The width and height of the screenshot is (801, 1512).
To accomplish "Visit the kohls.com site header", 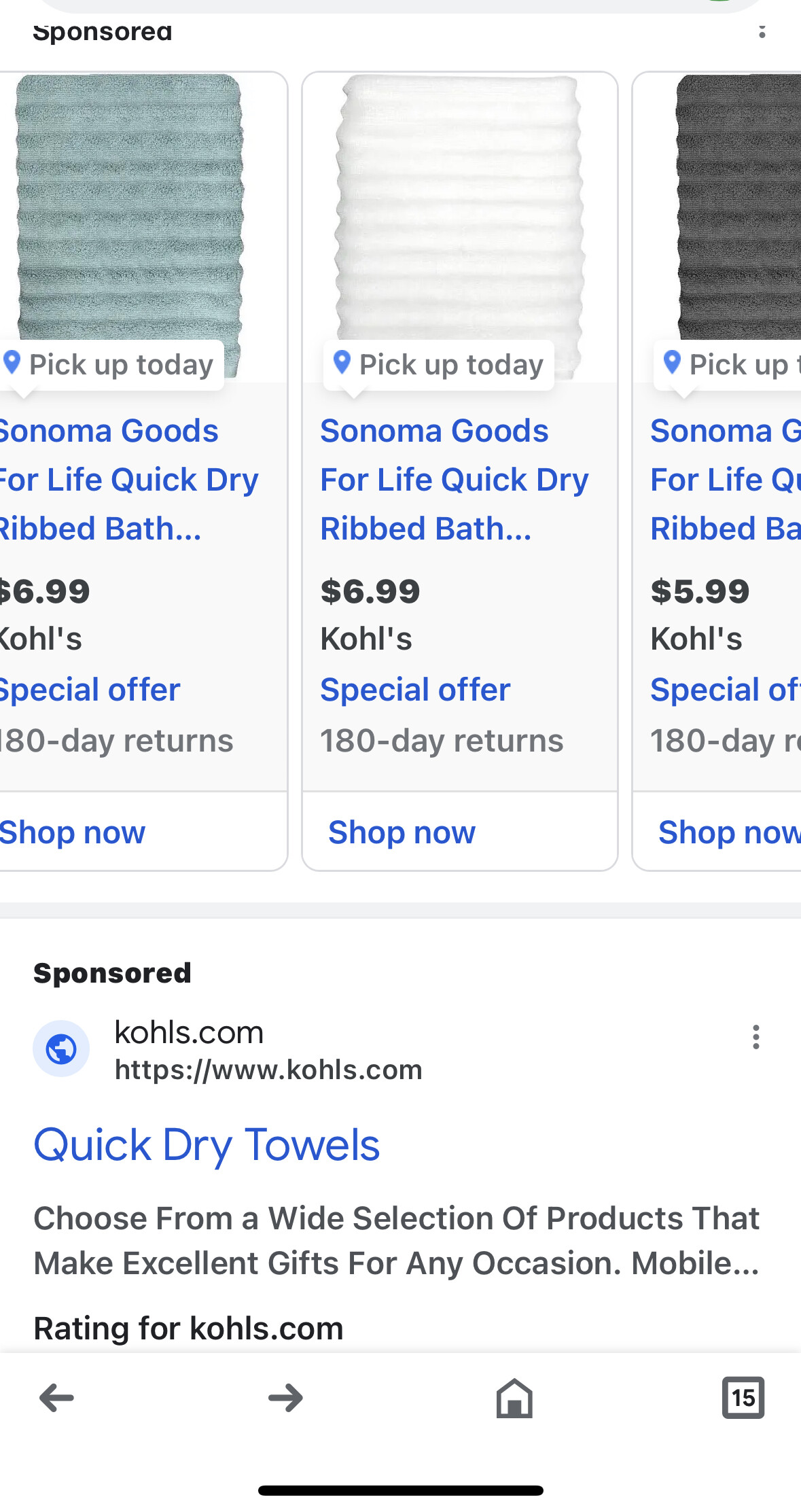I will (x=228, y=1050).
